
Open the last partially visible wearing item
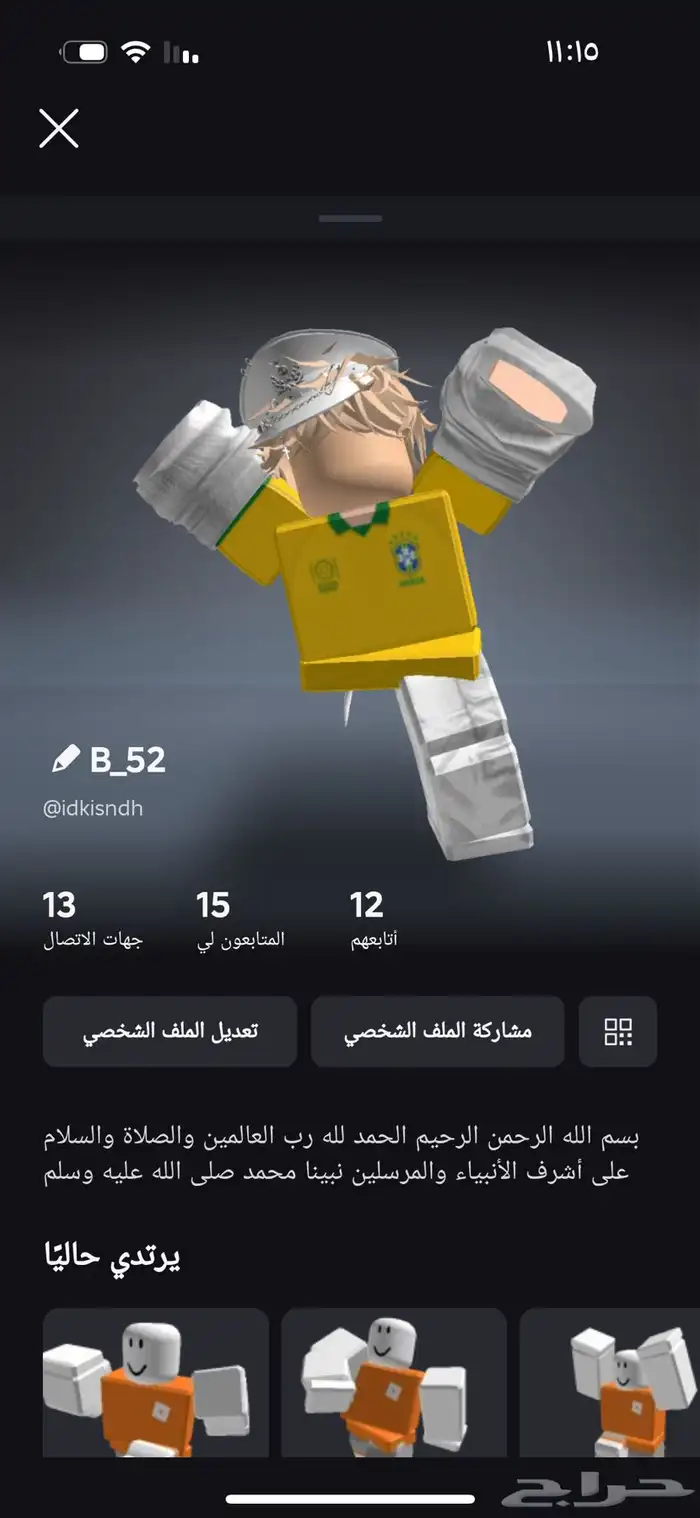click(610, 1382)
